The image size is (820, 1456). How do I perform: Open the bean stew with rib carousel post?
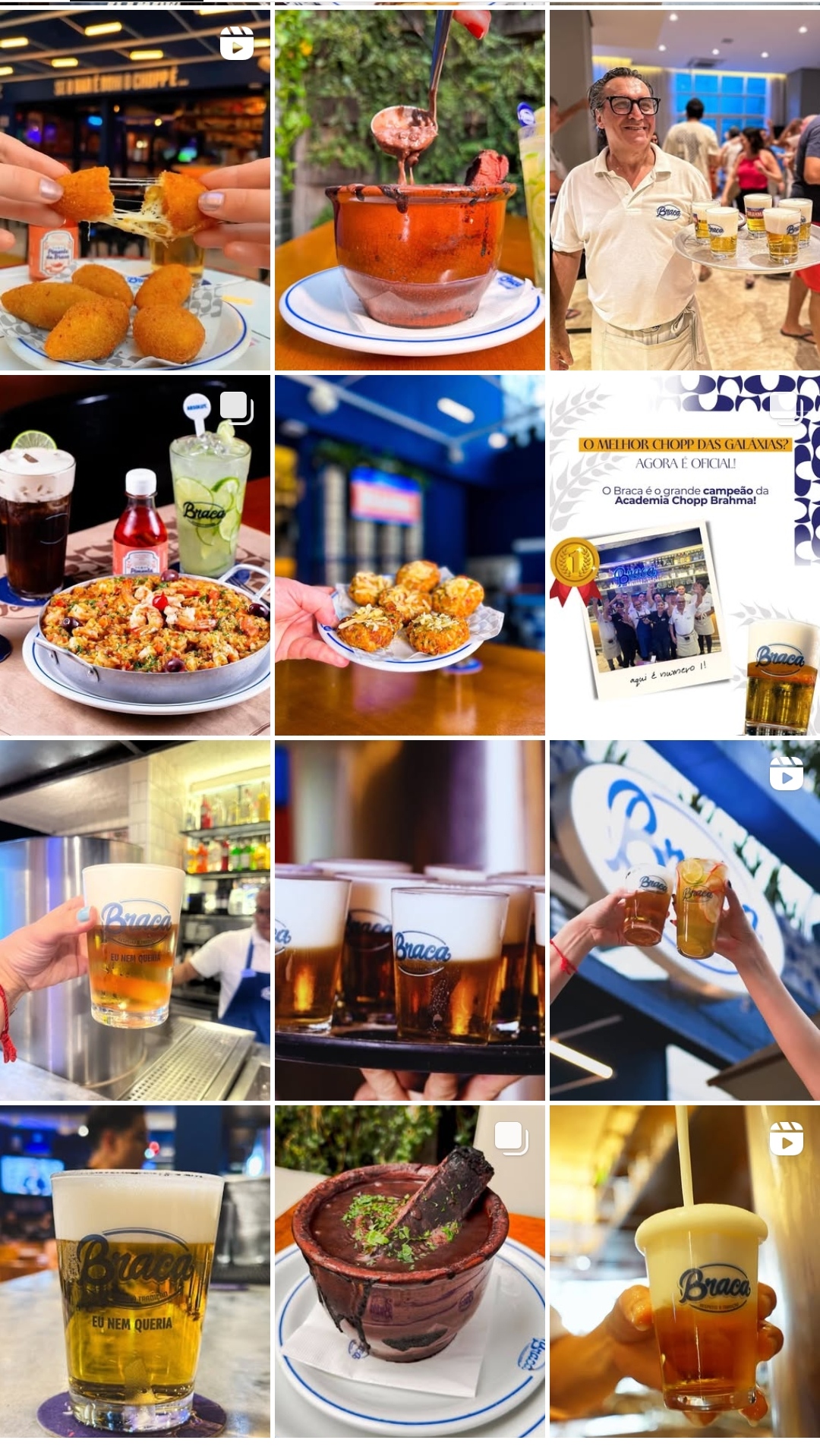(409, 1272)
